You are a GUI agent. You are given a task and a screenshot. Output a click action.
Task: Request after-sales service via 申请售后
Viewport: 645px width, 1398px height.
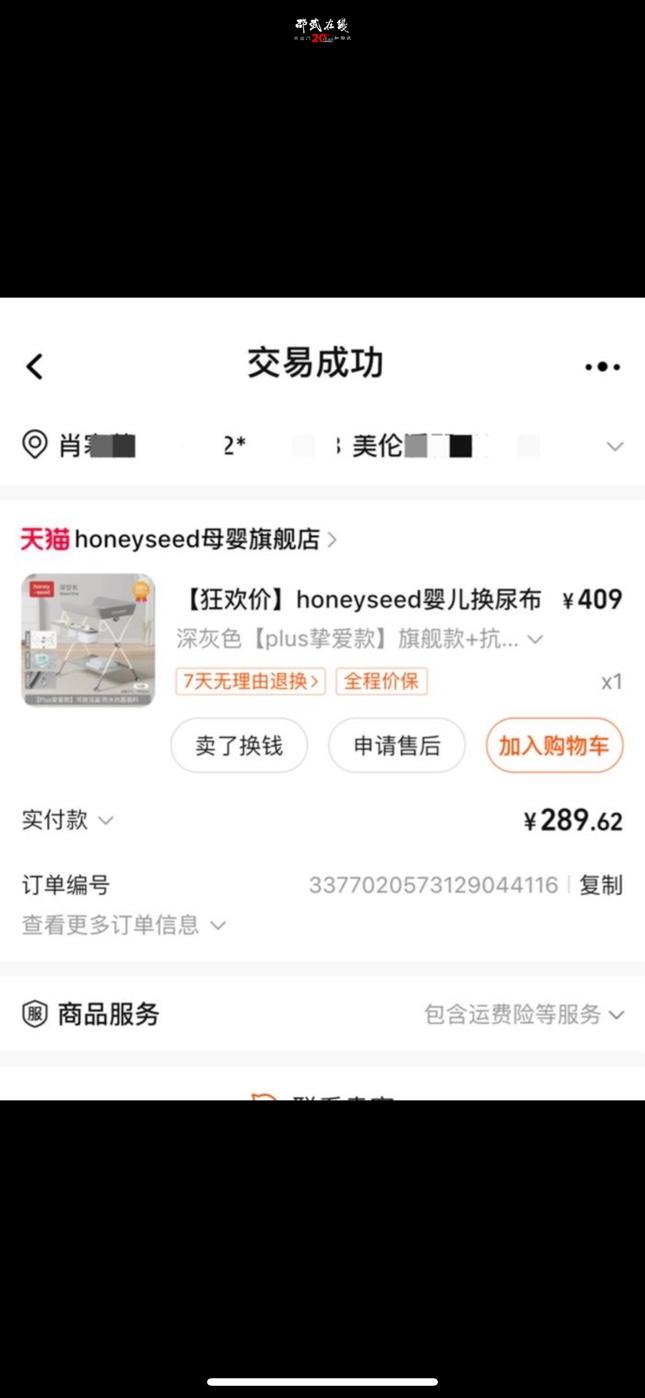(397, 746)
